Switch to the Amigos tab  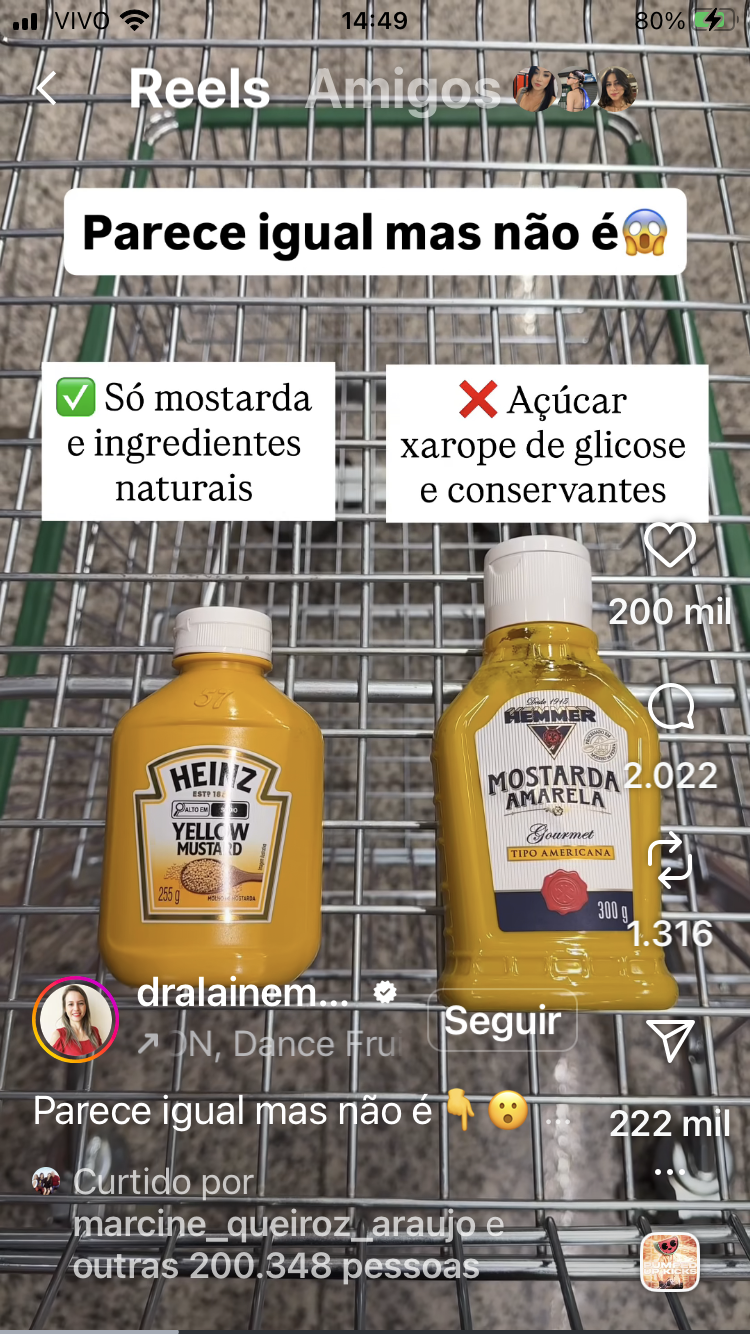[402, 90]
